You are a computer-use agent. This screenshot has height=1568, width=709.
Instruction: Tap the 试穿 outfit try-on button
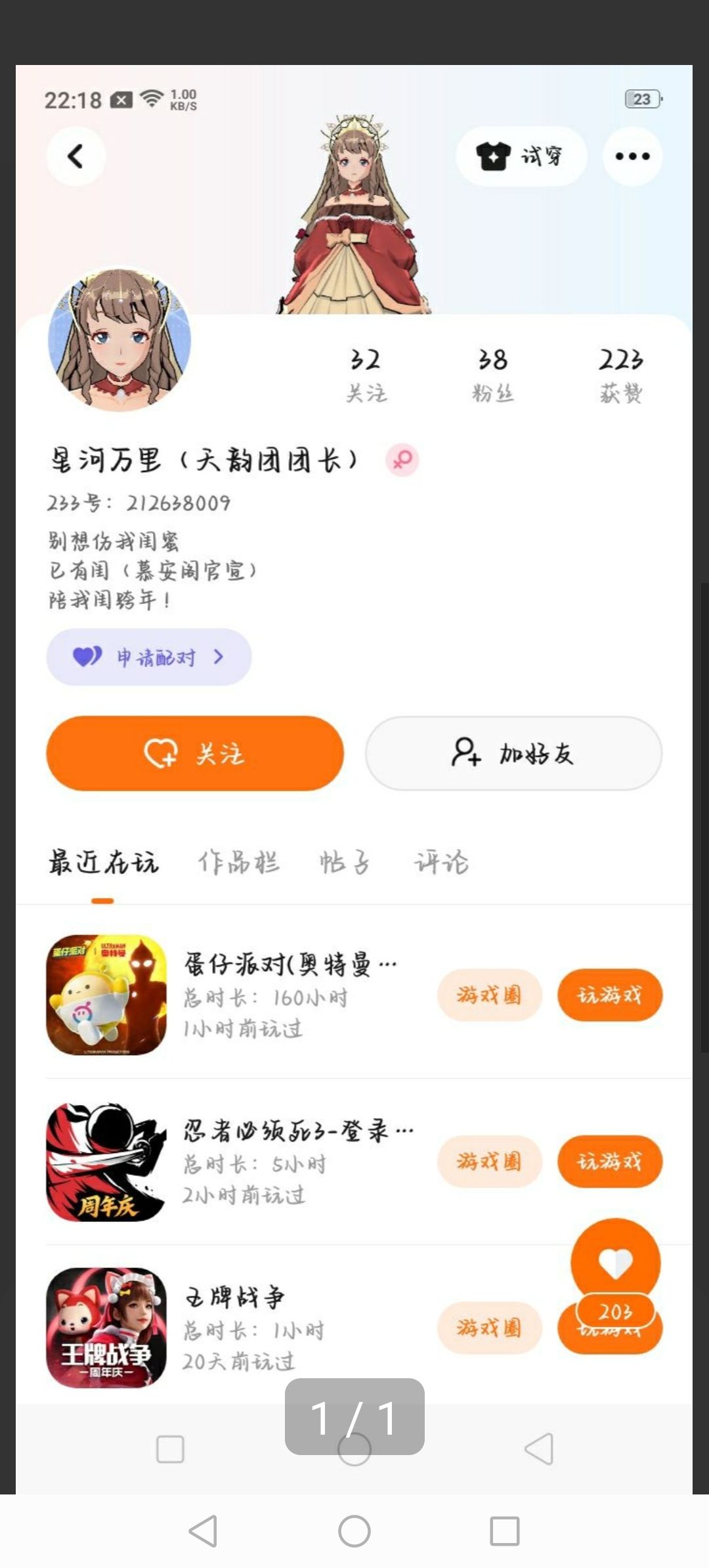[x=521, y=156]
